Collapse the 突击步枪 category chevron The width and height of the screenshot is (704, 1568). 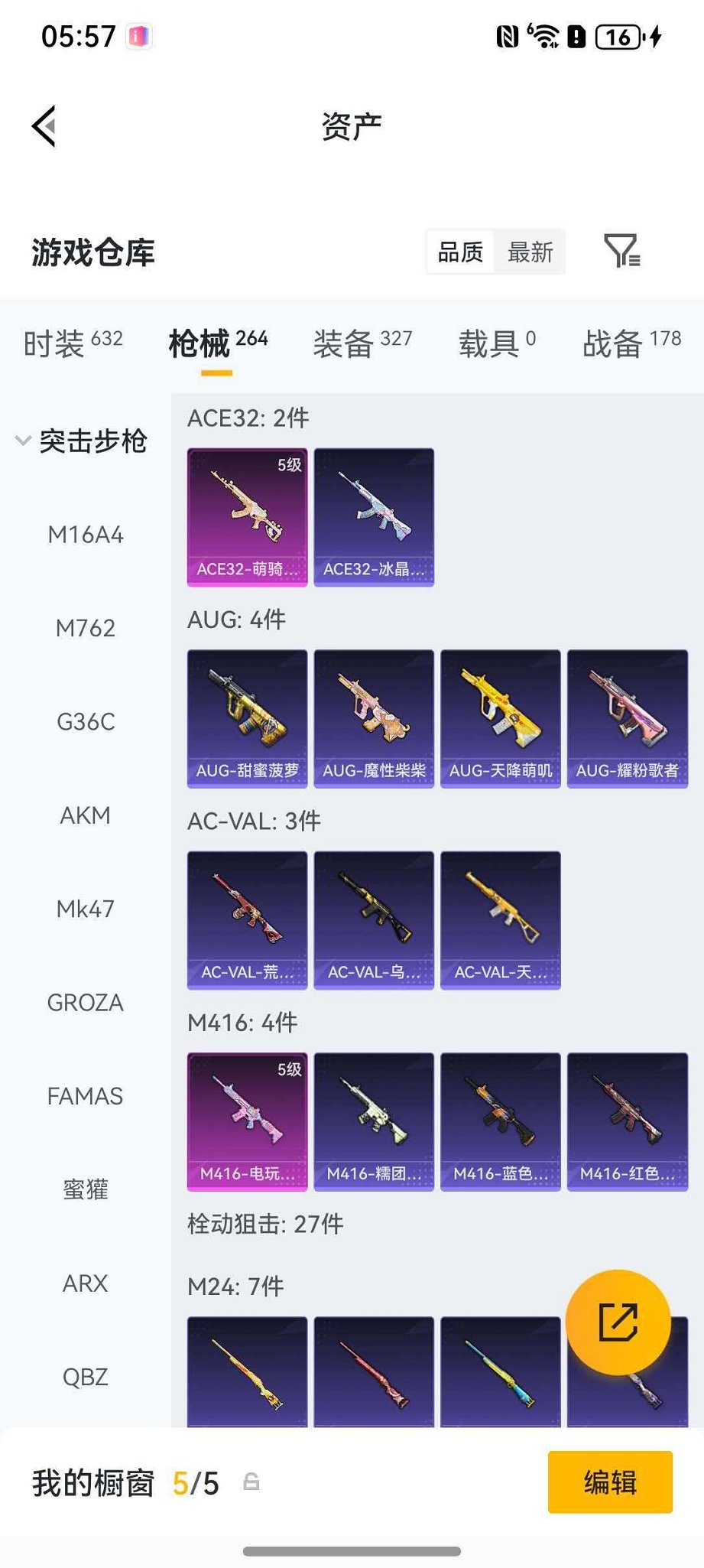pos(22,441)
